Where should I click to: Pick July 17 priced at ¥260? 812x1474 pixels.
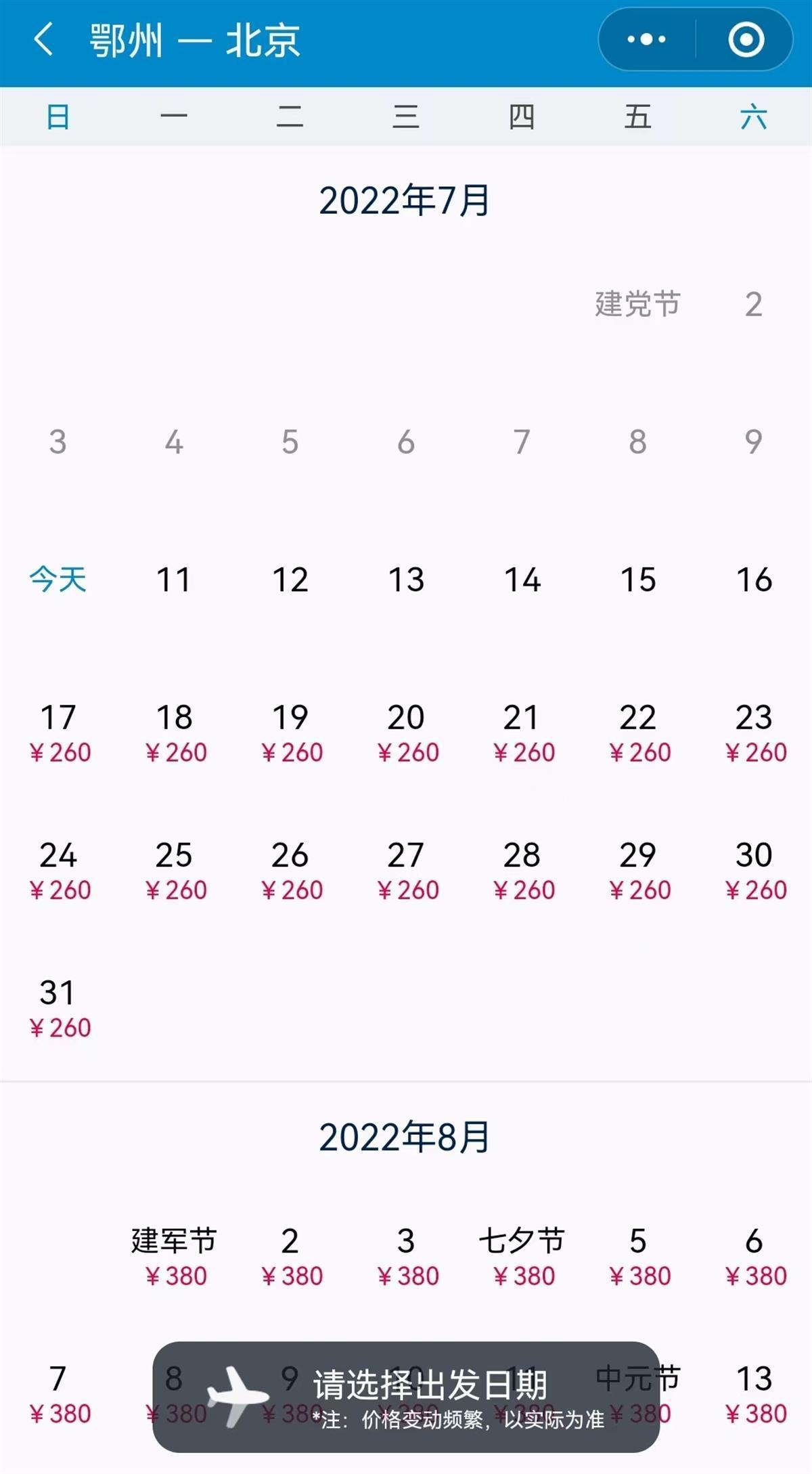58,733
